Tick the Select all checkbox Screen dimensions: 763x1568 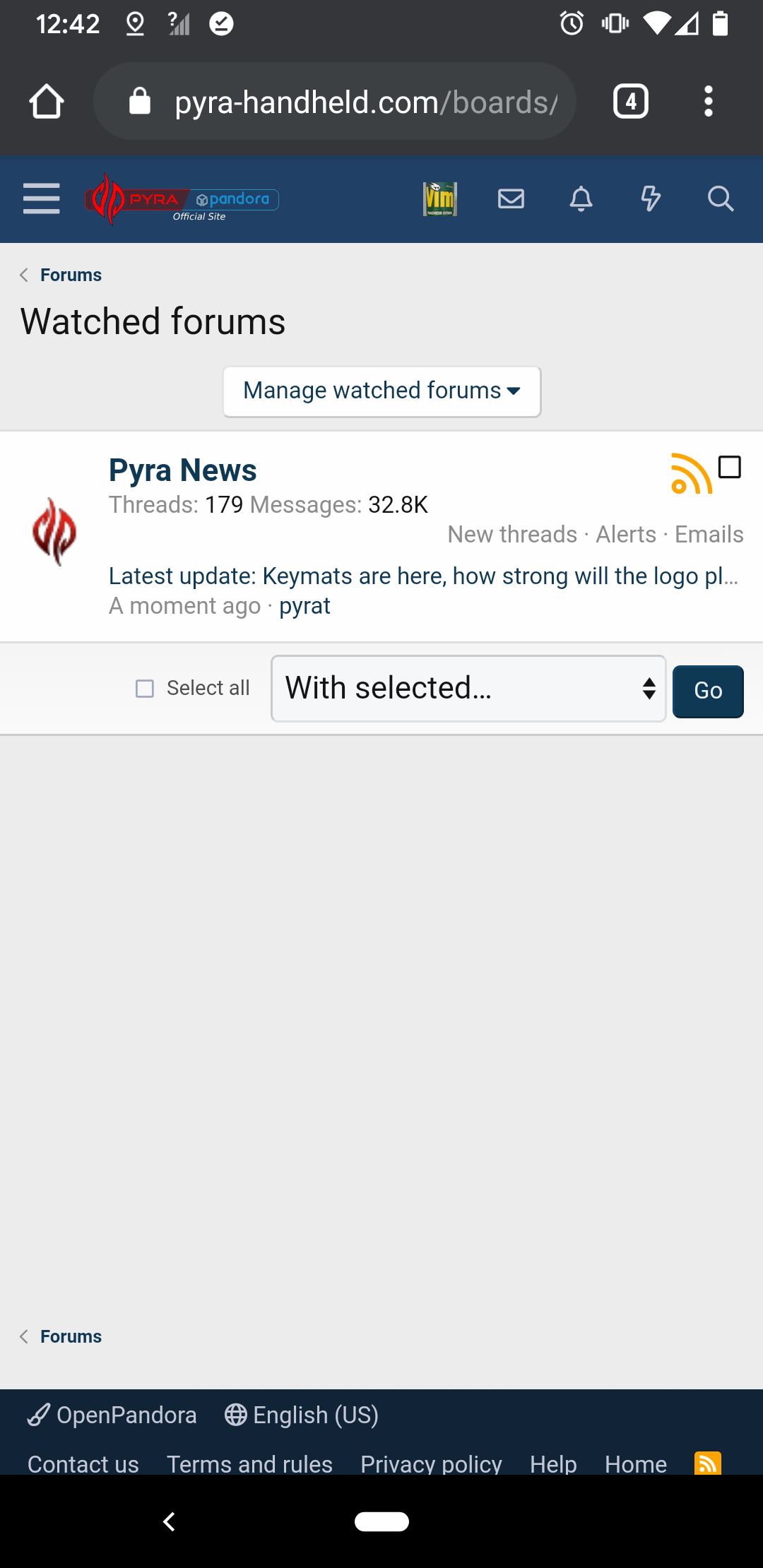145,689
